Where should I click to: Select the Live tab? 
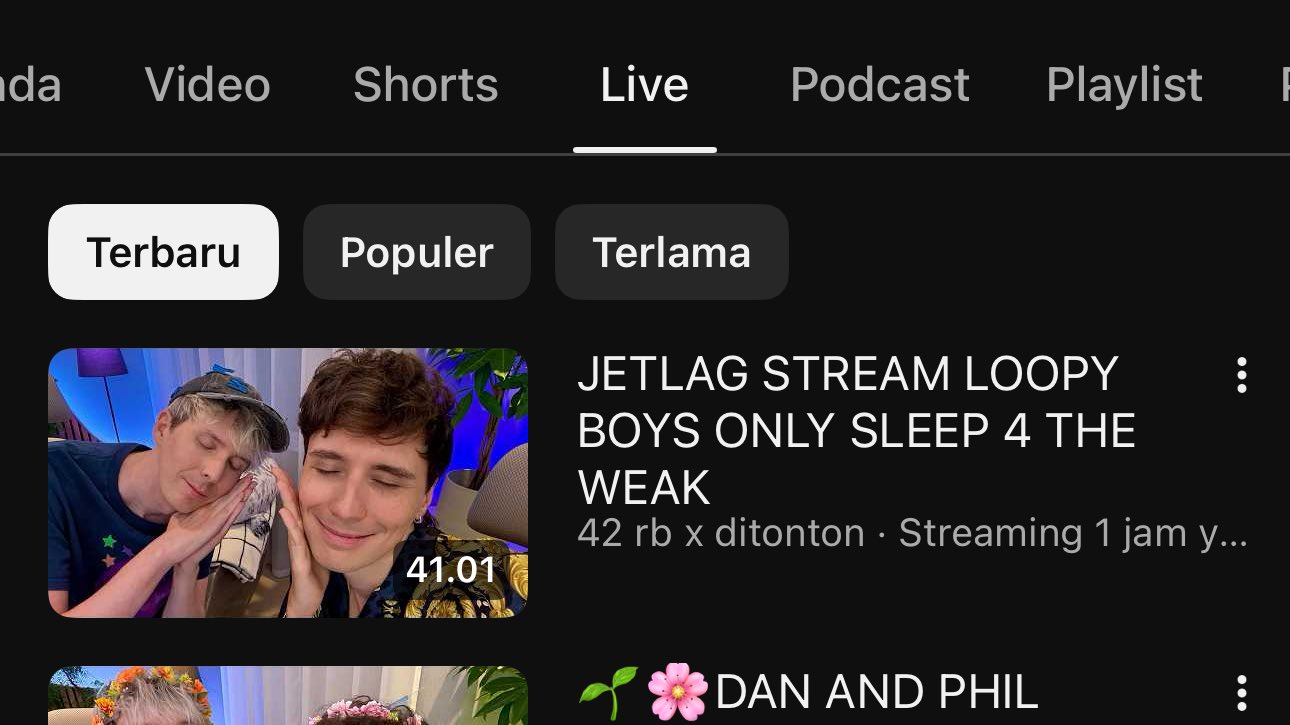coord(644,85)
